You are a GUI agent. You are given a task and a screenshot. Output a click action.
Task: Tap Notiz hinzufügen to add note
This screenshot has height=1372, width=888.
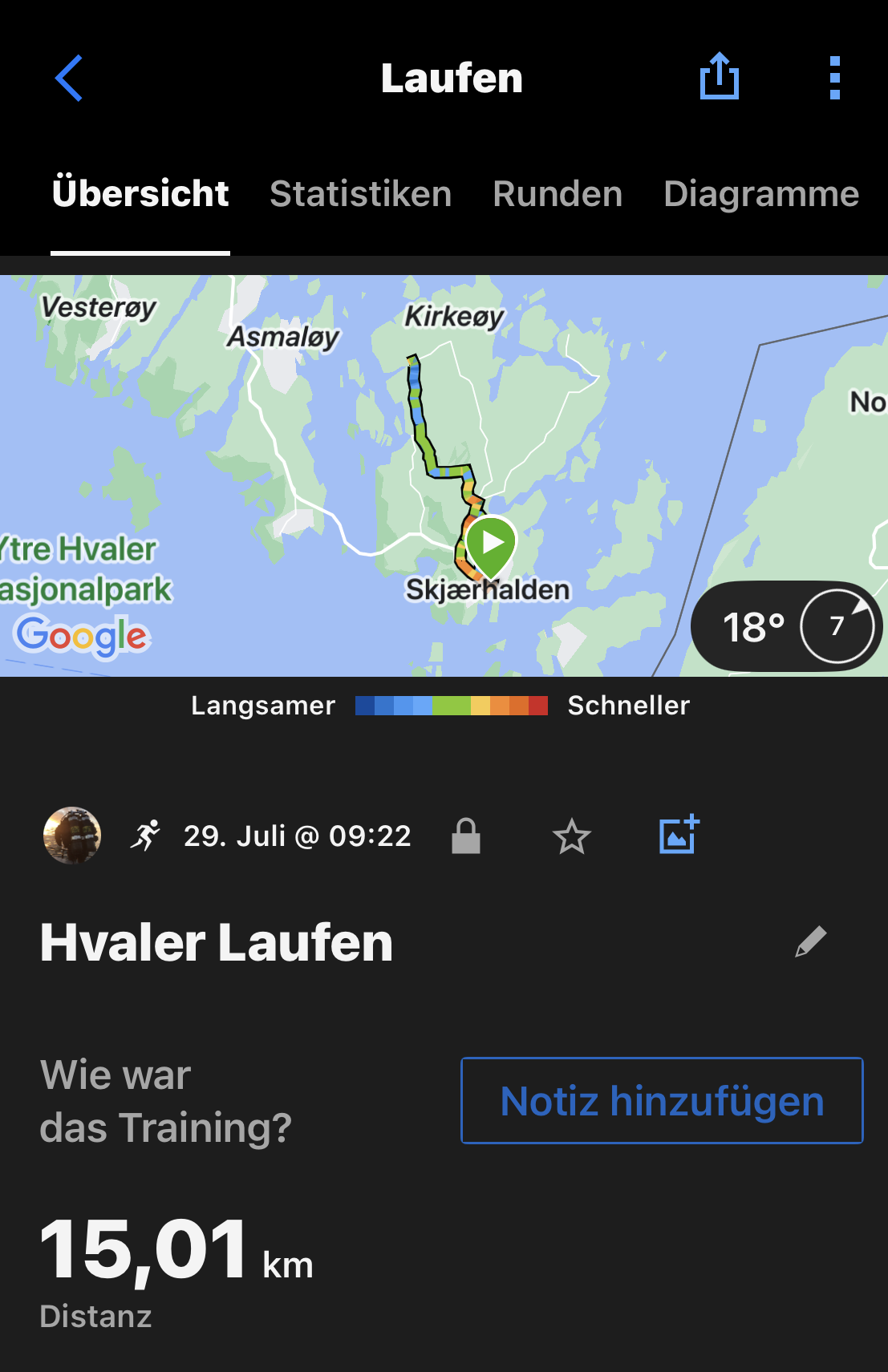(662, 1100)
